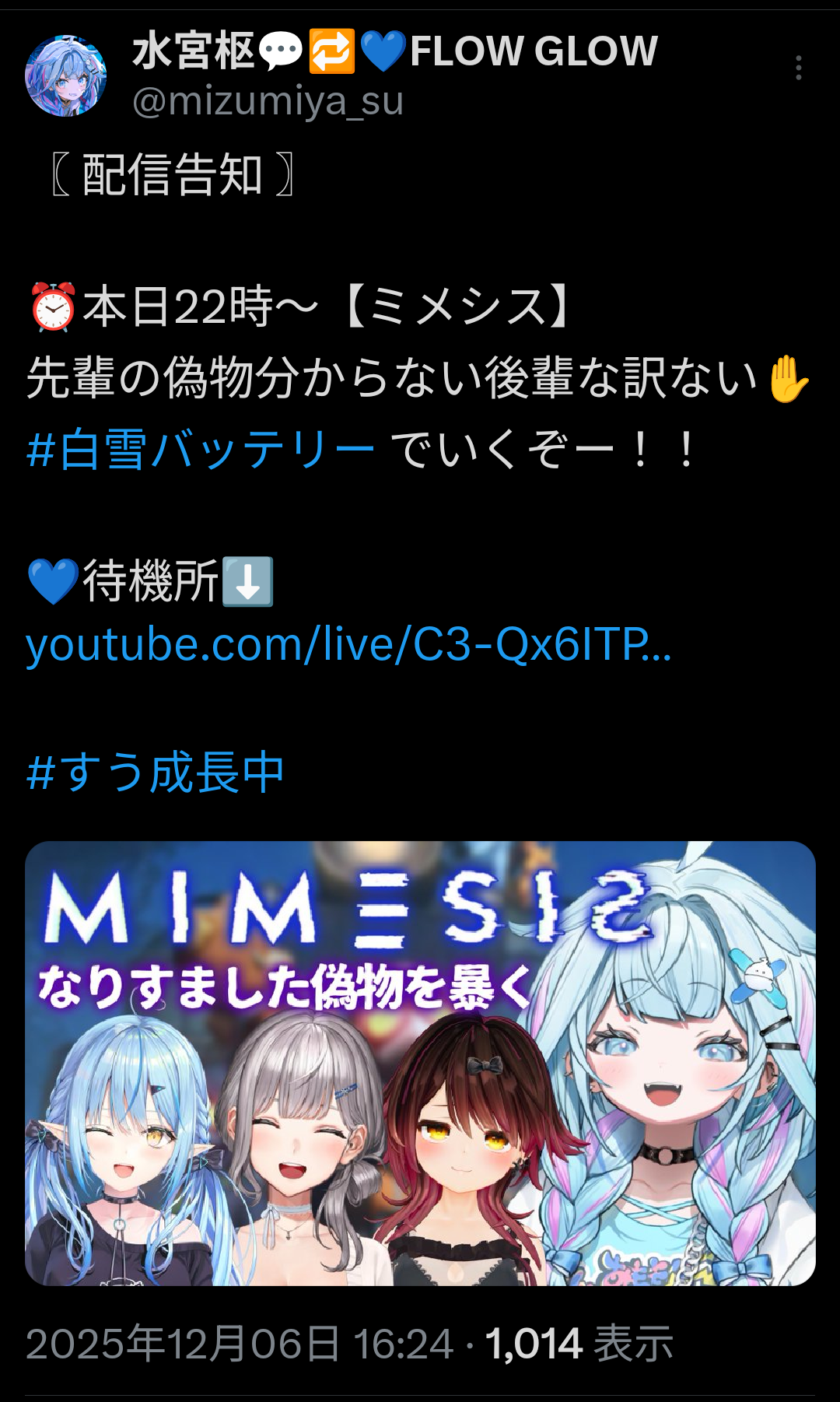The image size is (840, 1402).
Task: Open the @mizumiya_su profile handle
Action: click(268, 101)
